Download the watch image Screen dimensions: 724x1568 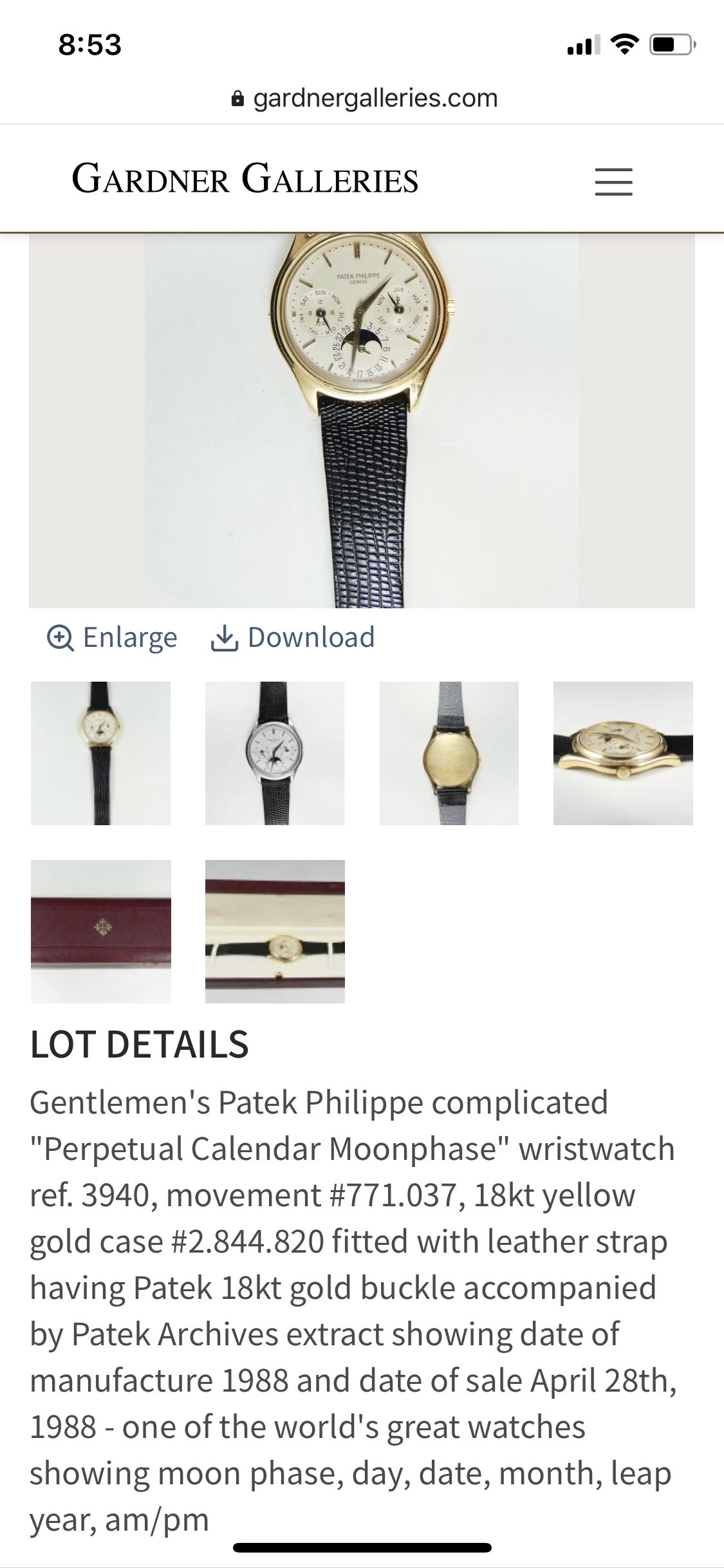tap(293, 637)
